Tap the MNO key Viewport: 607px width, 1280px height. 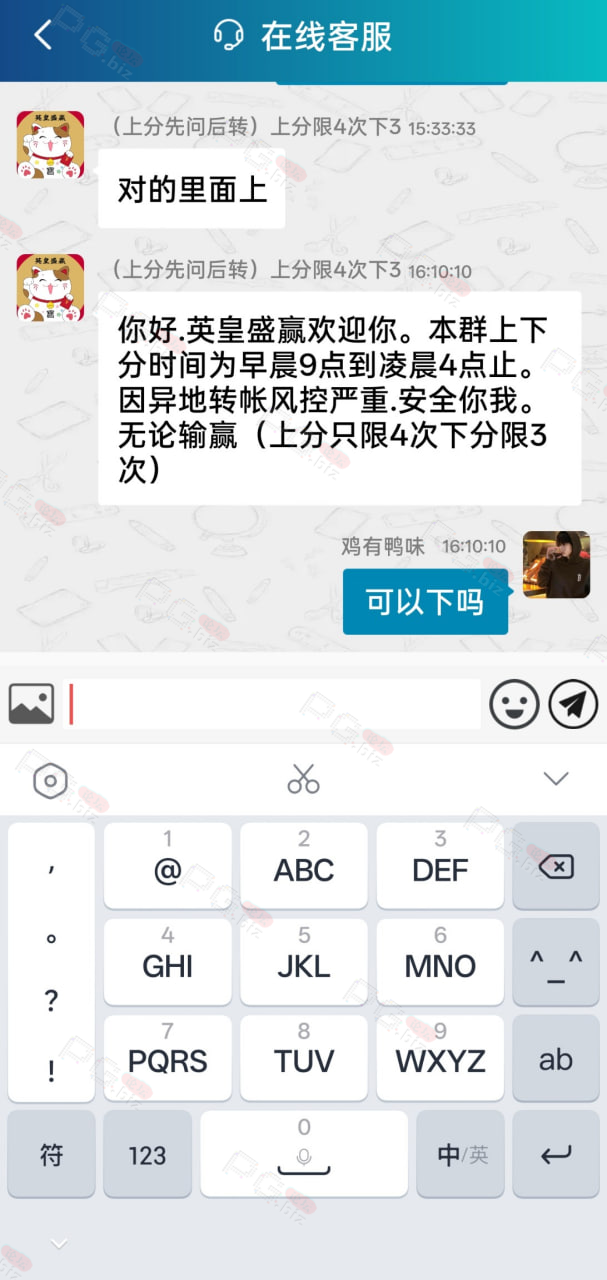pyautogui.click(x=440, y=962)
